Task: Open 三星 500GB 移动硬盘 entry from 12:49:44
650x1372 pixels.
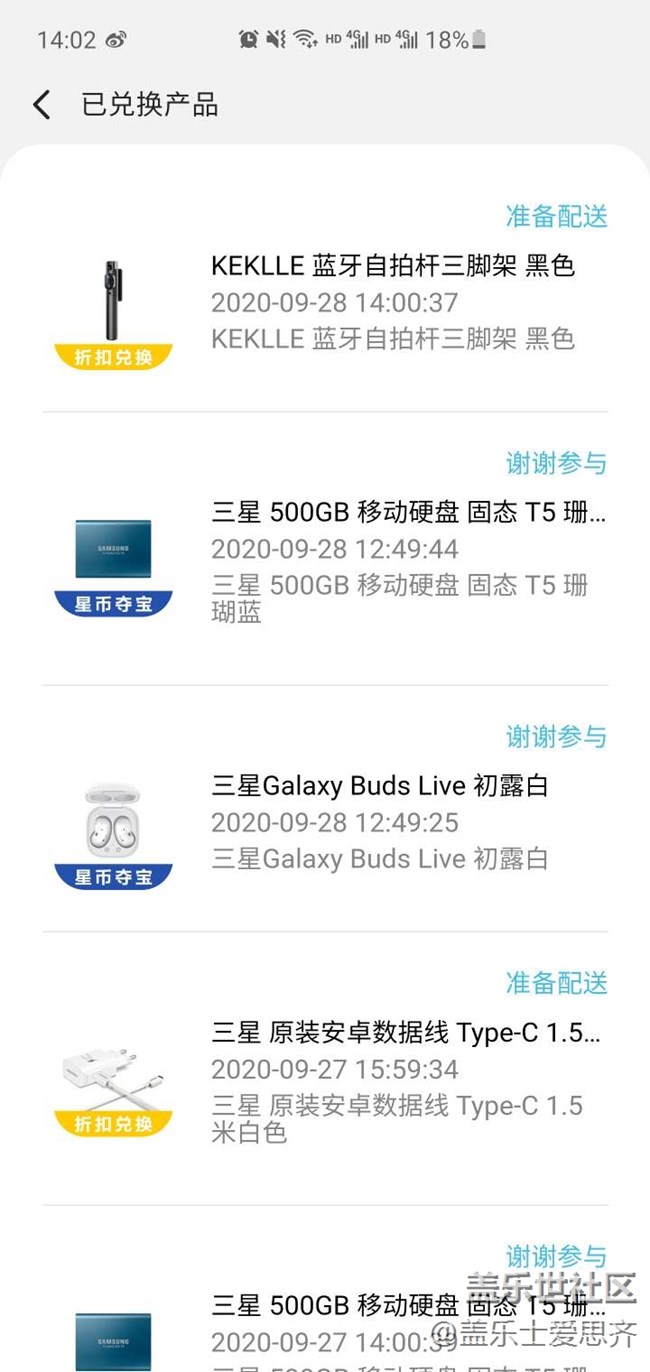Action: click(408, 513)
